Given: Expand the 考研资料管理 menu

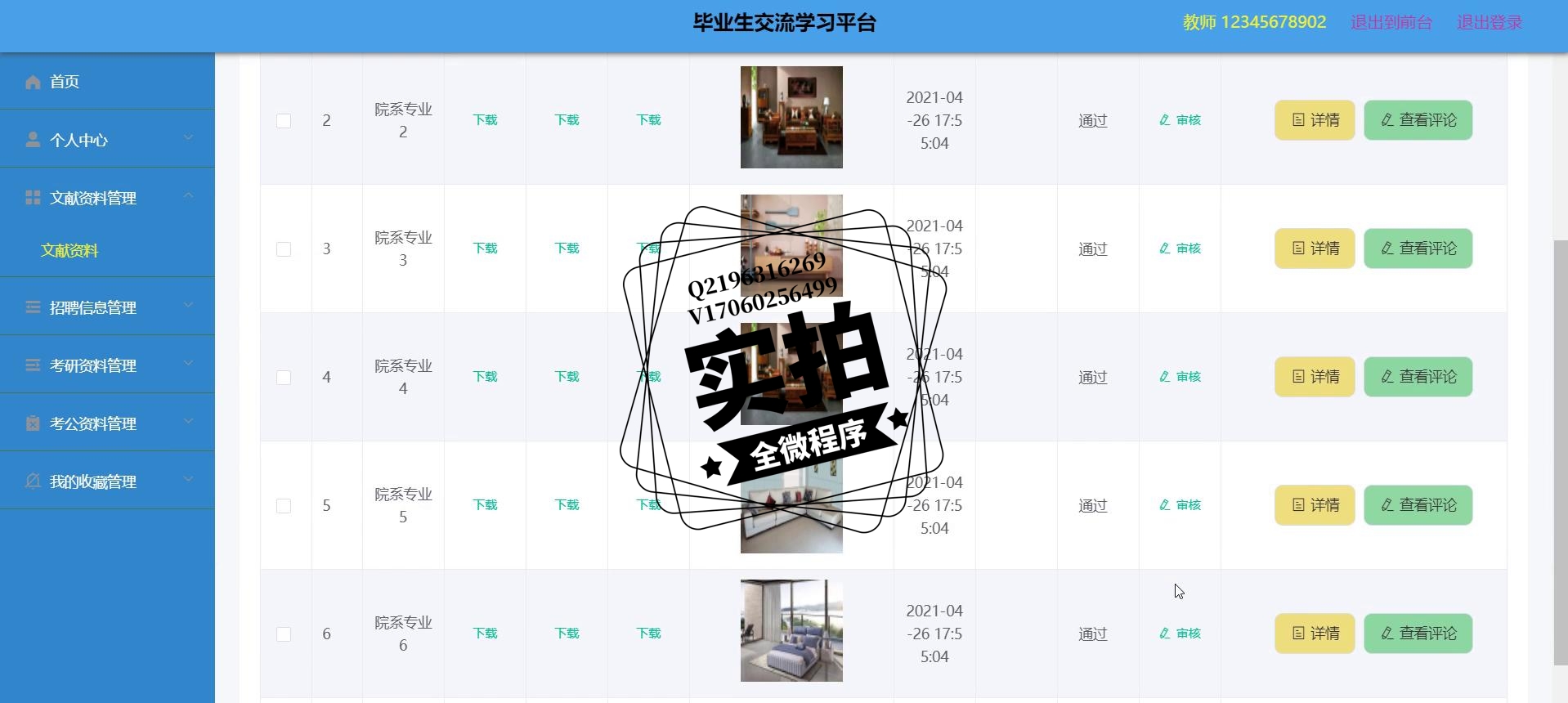Looking at the screenshot, I should click(x=92, y=365).
